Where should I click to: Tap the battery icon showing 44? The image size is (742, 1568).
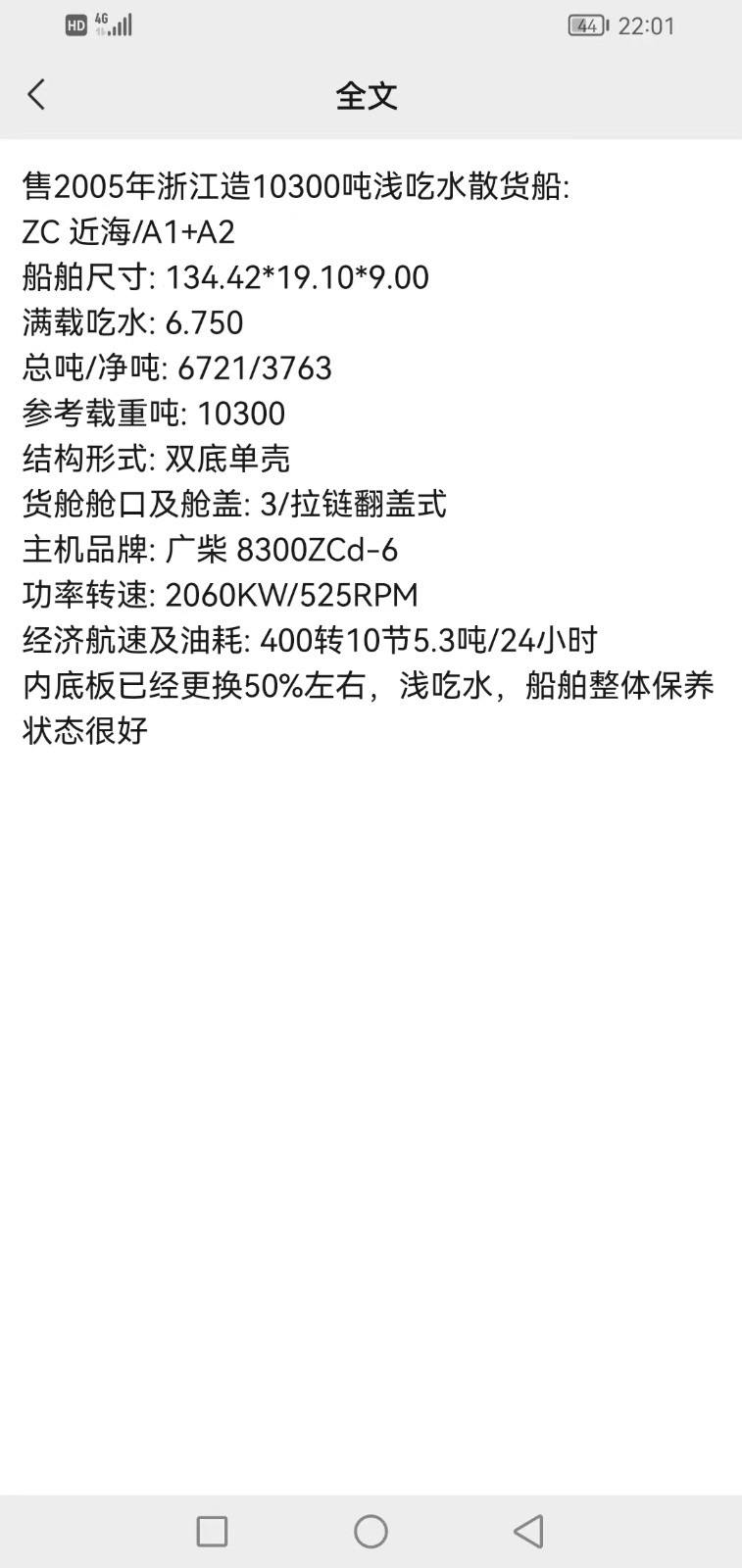(x=583, y=25)
